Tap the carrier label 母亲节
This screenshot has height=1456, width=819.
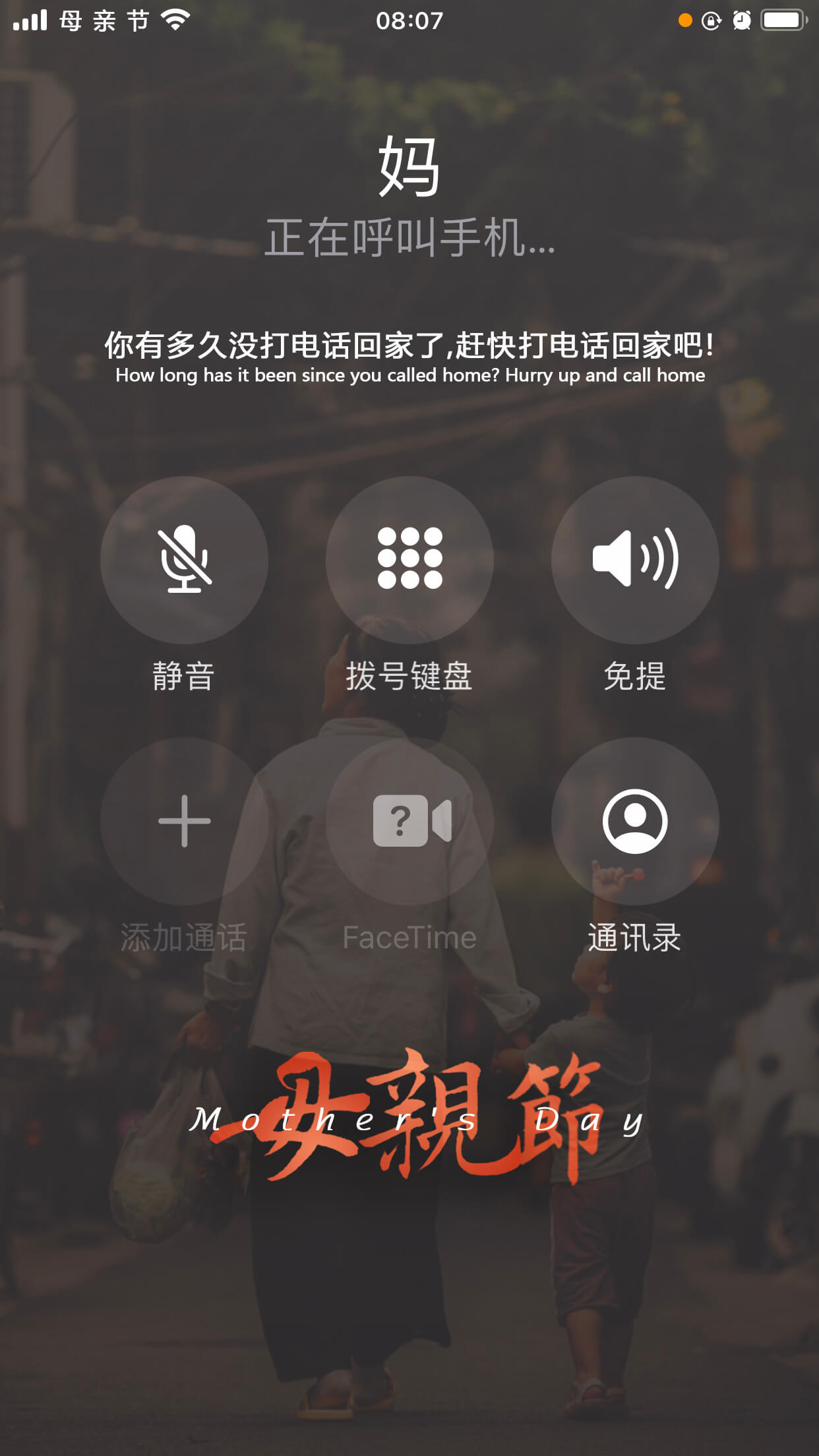coord(102,22)
